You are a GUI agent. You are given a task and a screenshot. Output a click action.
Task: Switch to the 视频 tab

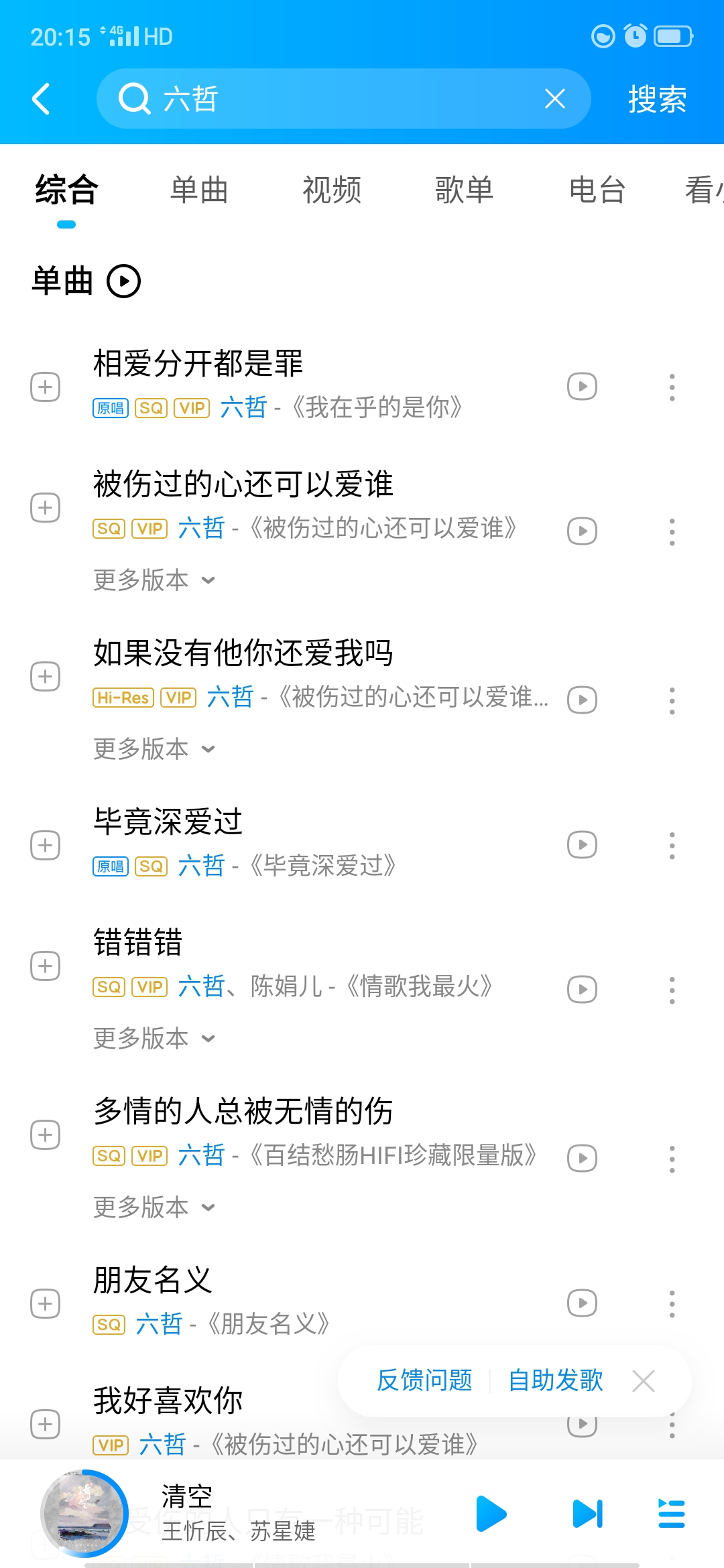click(x=332, y=190)
